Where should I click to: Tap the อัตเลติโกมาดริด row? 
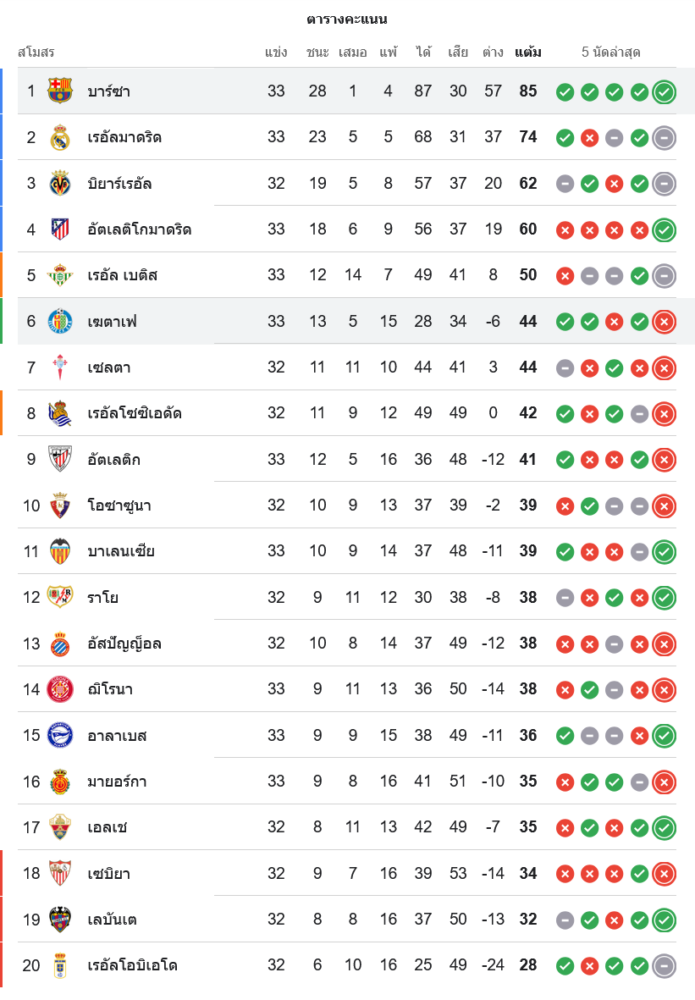(139, 229)
